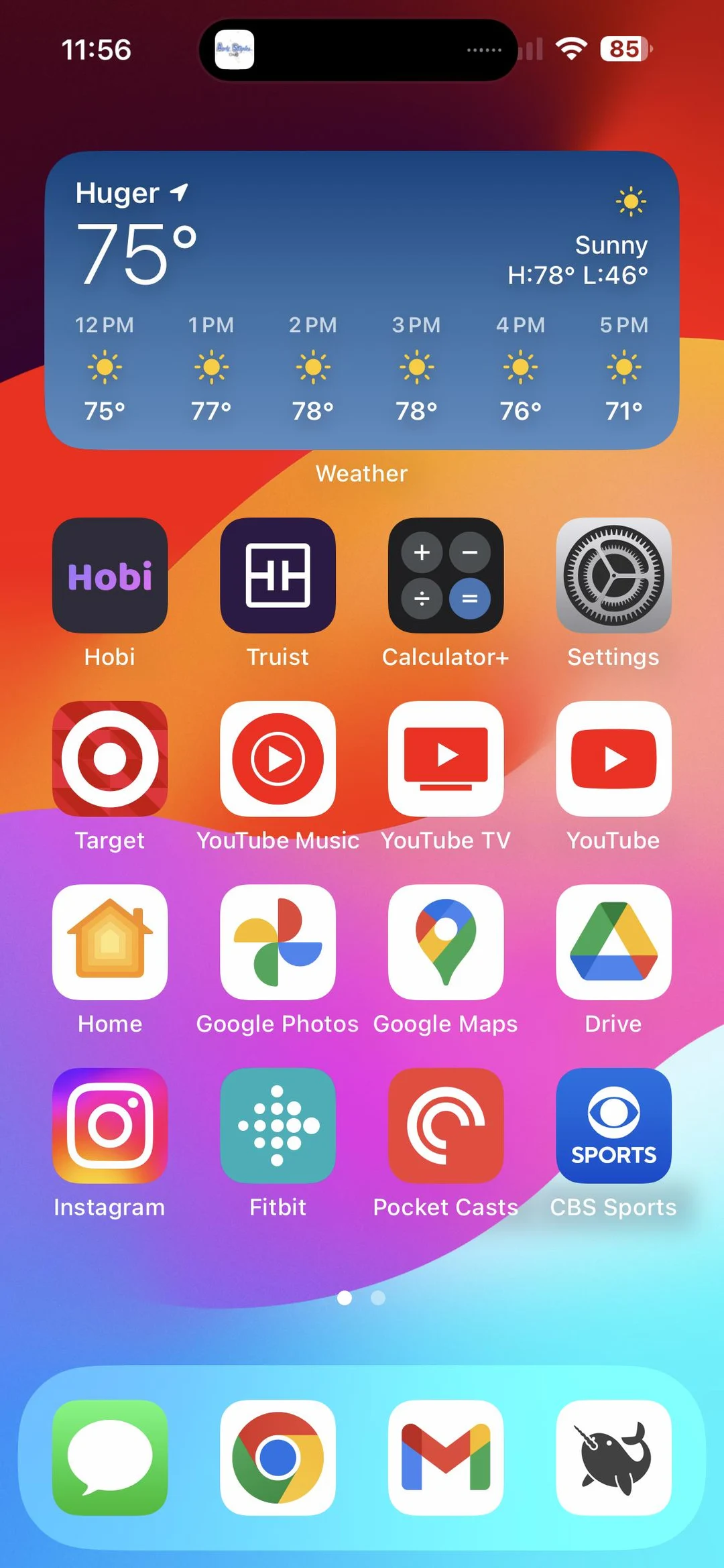Image resolution: width=724 pixels, height=1568 pixels.
Task: Launch the Hobi app
Action: coord(110,575)
